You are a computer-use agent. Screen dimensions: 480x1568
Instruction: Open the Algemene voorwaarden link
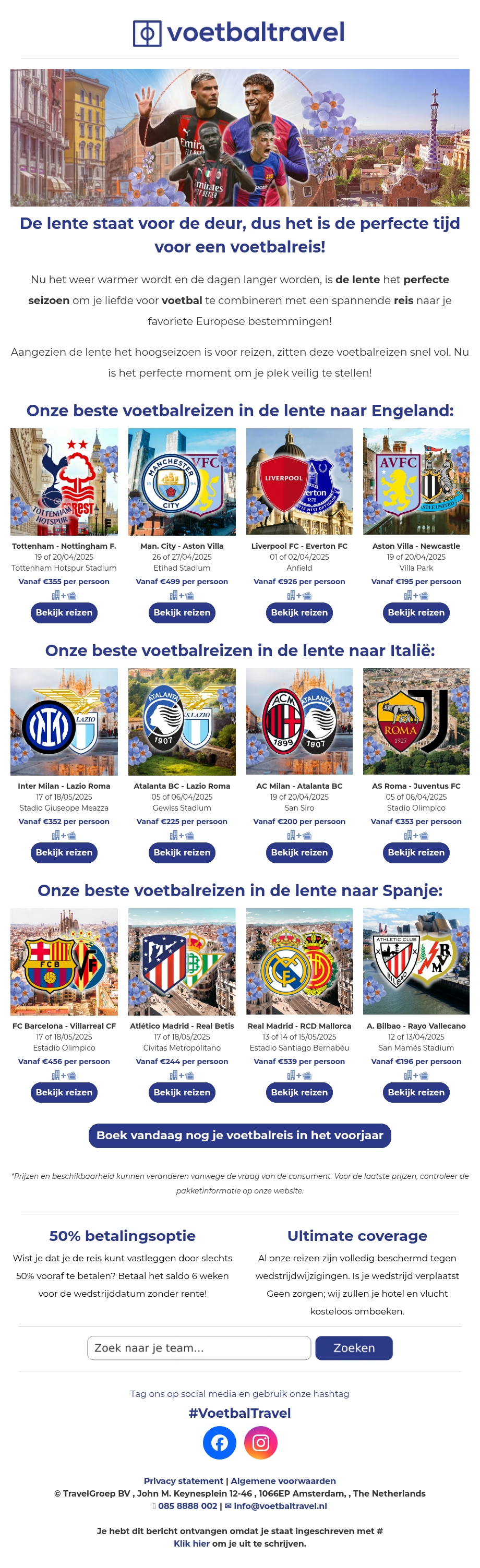click(283, 1480)
